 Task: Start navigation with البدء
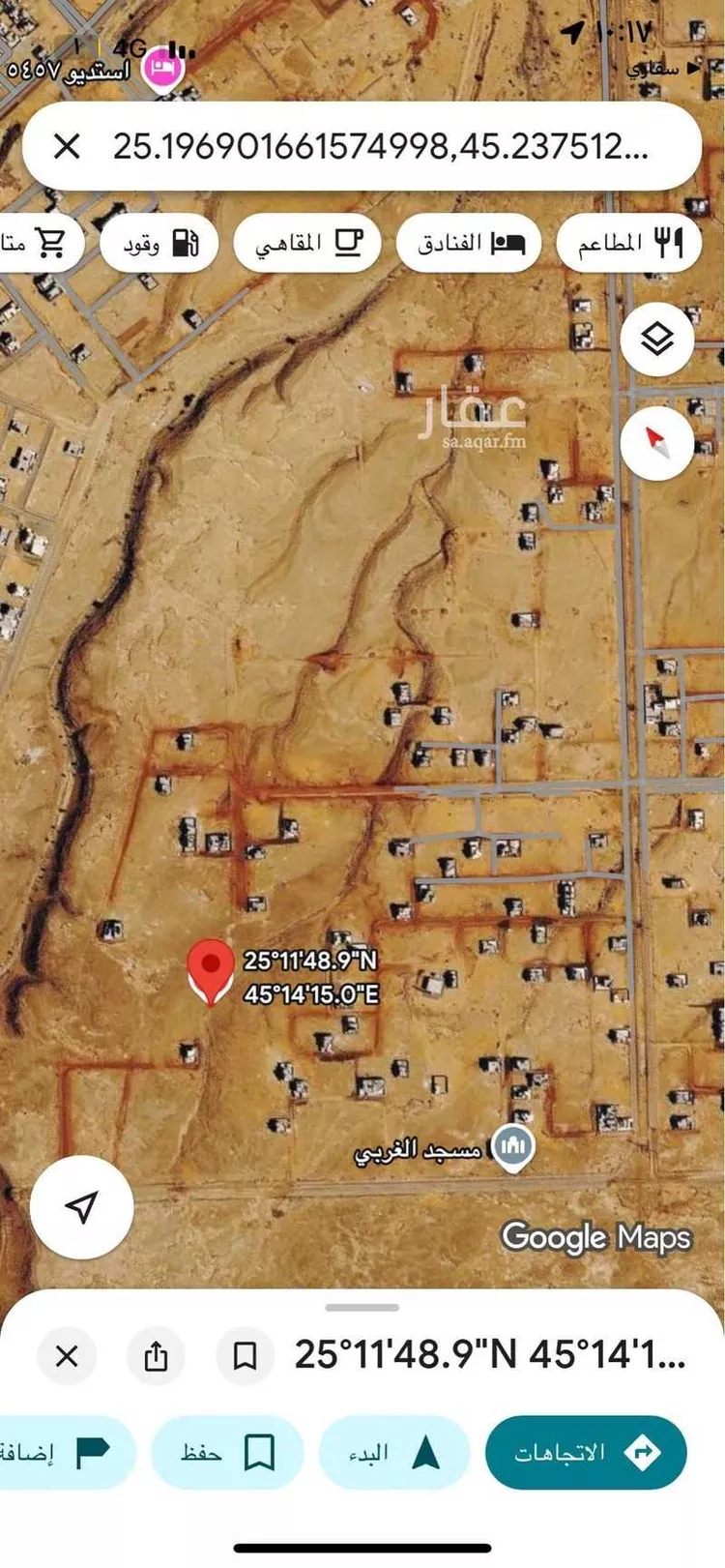pyautogui.click(x=394, y=1452)
